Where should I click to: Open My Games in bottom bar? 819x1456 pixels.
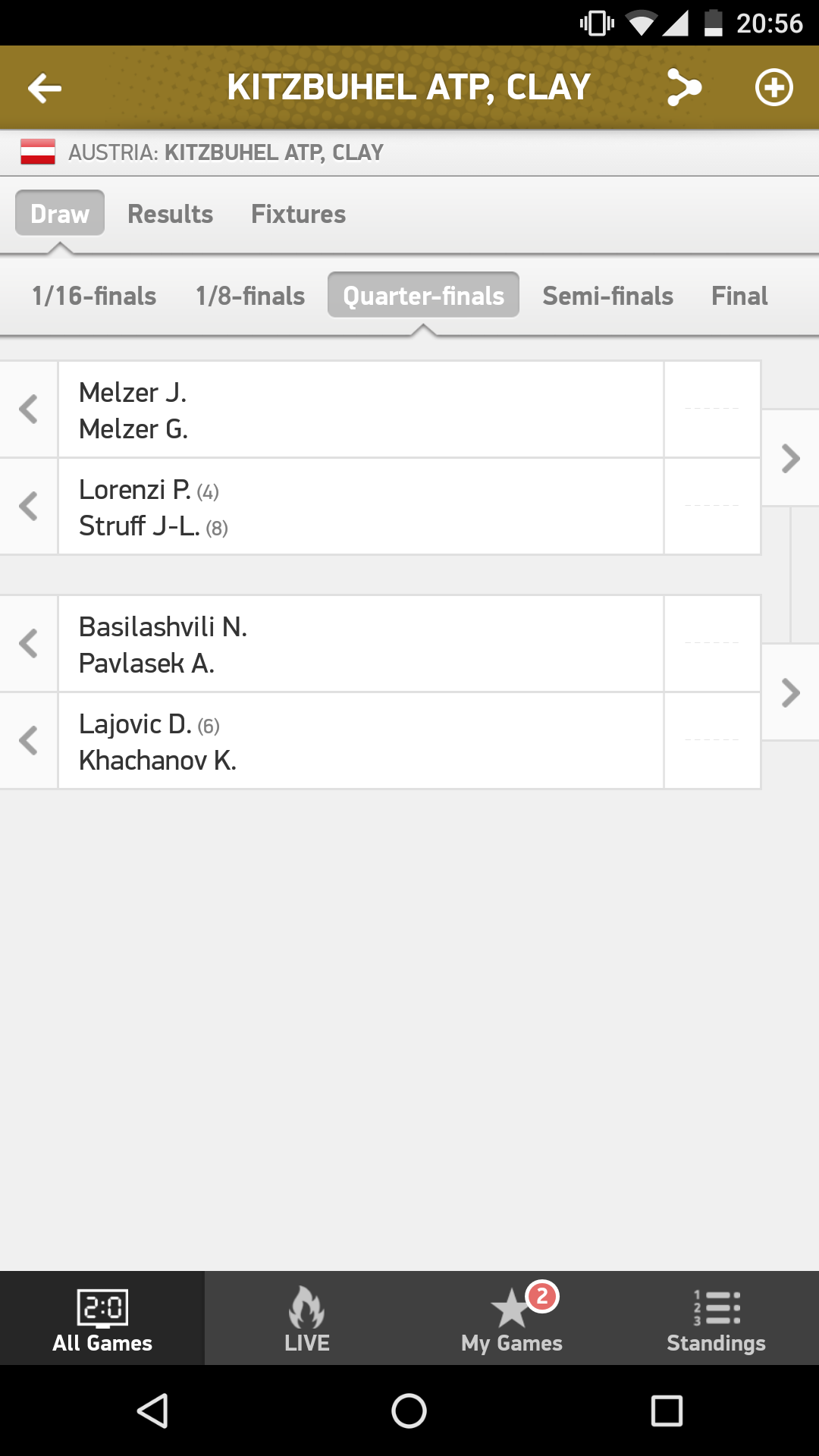(x=512, y=1319)
